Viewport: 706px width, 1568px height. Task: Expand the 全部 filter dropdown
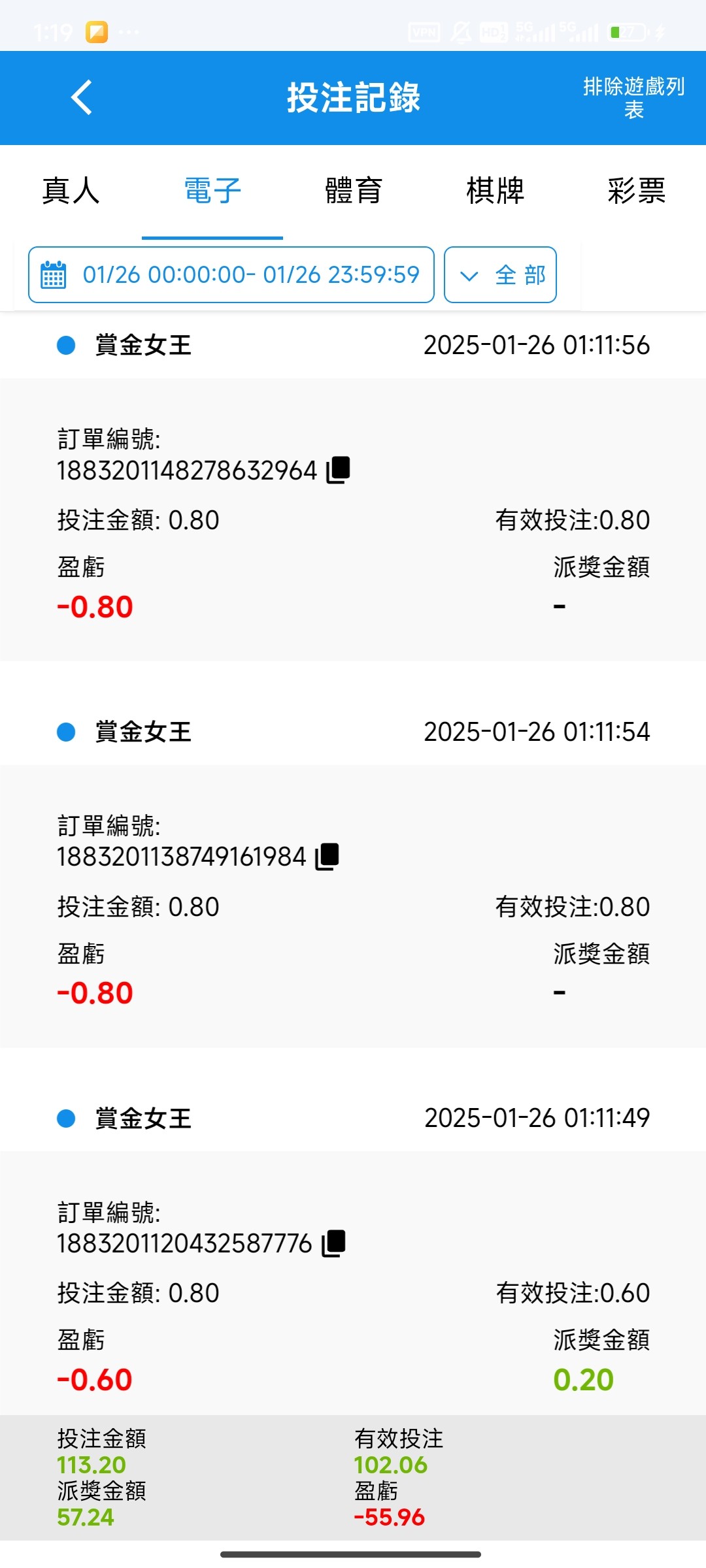click(500, 274)
